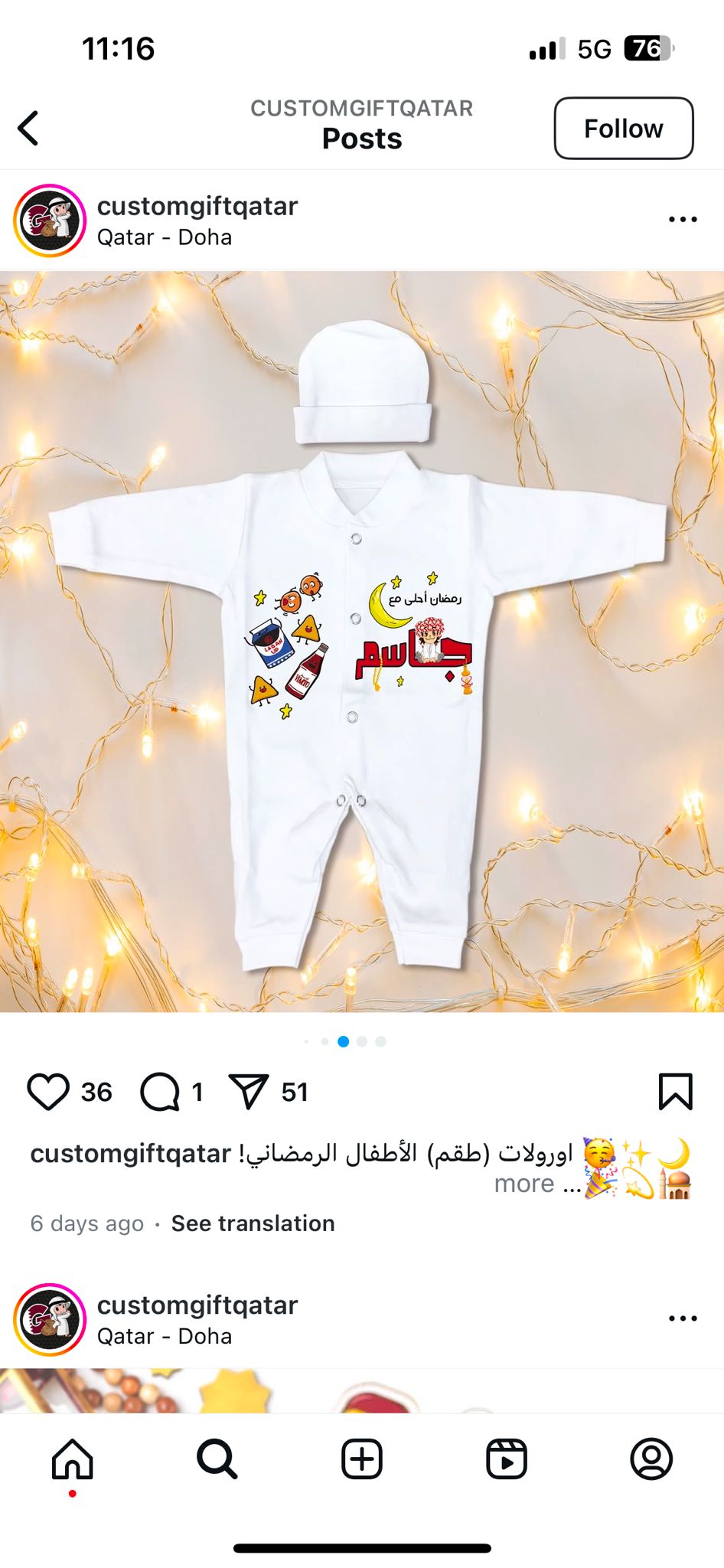This screenshot has width=724, height=1568.
Task: Bookmark the romper post
Action: click(675, 1092)
